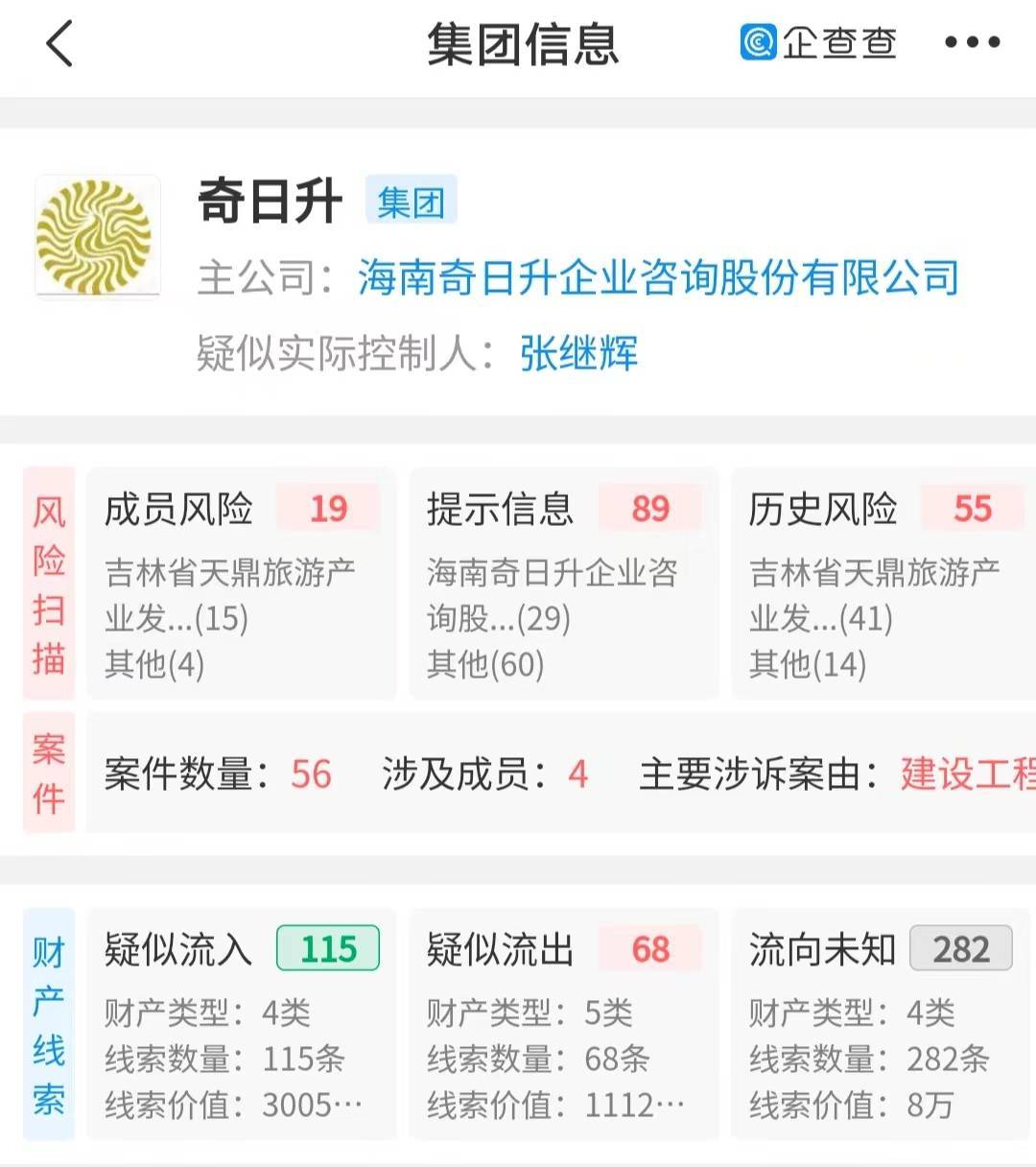Viewport: 1036px width, 1167px height.
Task: Tap the 疑似流入 115 badge
Action: click(328, 949)
